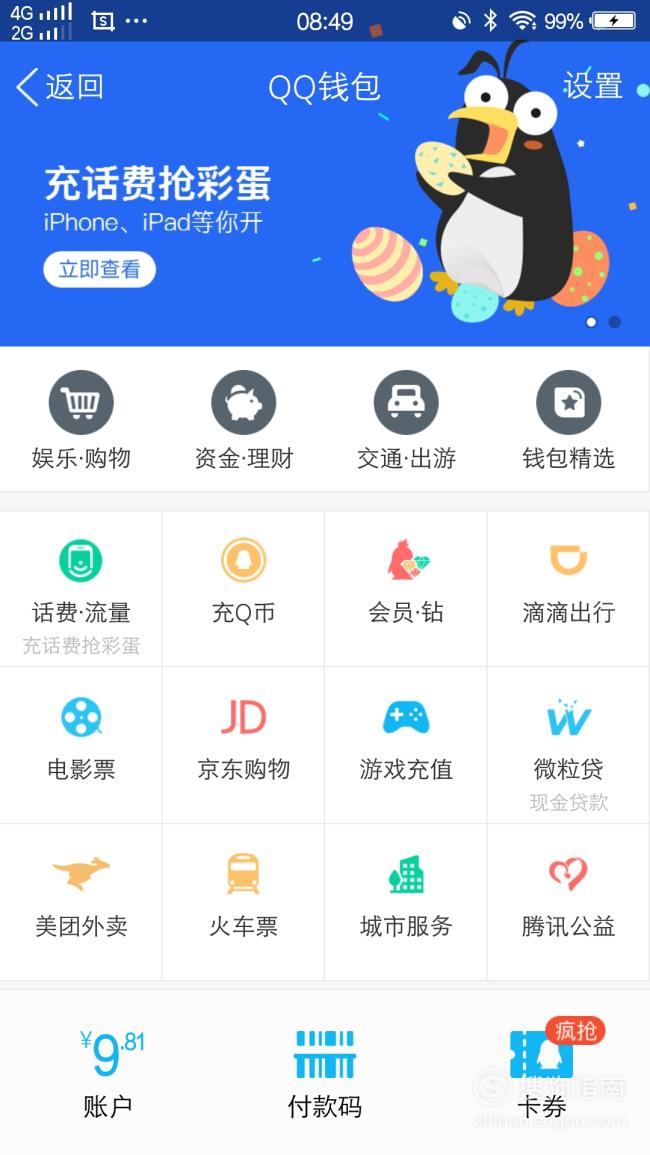Open 京东购物
The height and width of the screenshot is (1155, 650).
pos(243,745)
